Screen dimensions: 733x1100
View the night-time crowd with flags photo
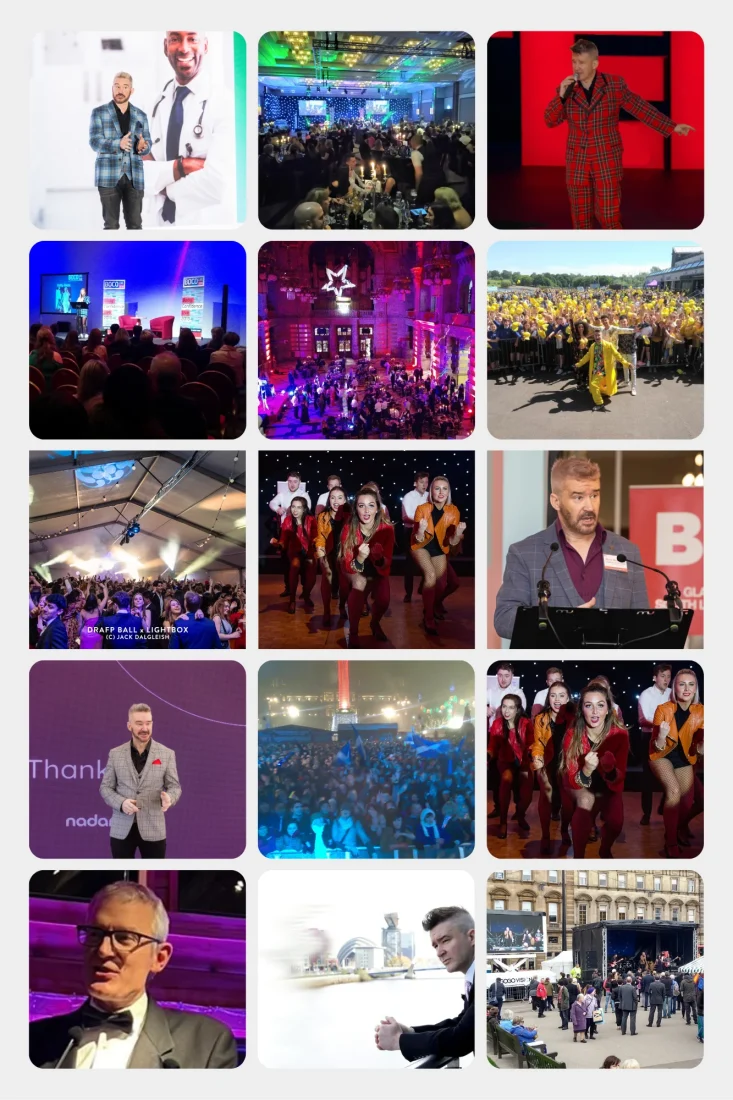click(366, 760)
